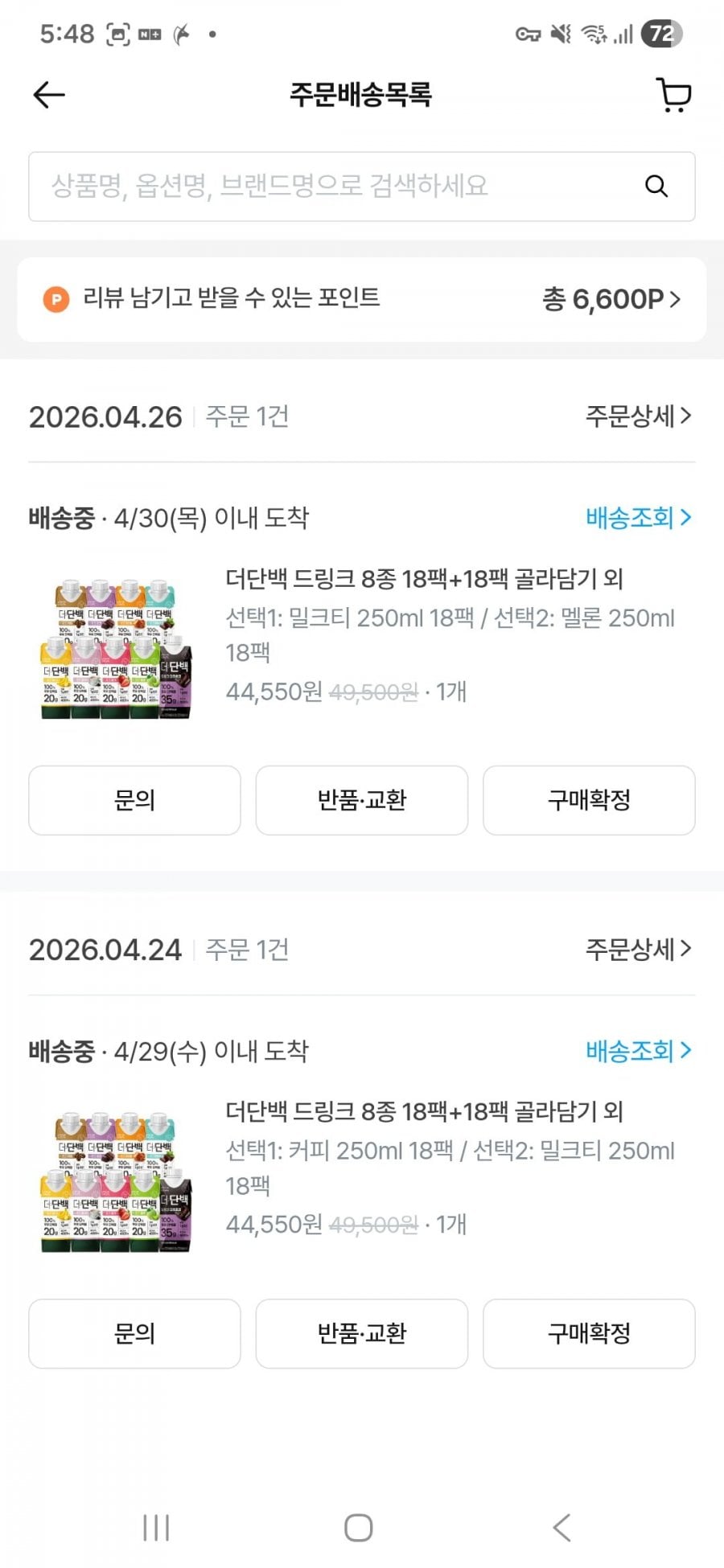Open recent apps from the navigation bar
724x1568 pixels.
(x=156, y=1528)
